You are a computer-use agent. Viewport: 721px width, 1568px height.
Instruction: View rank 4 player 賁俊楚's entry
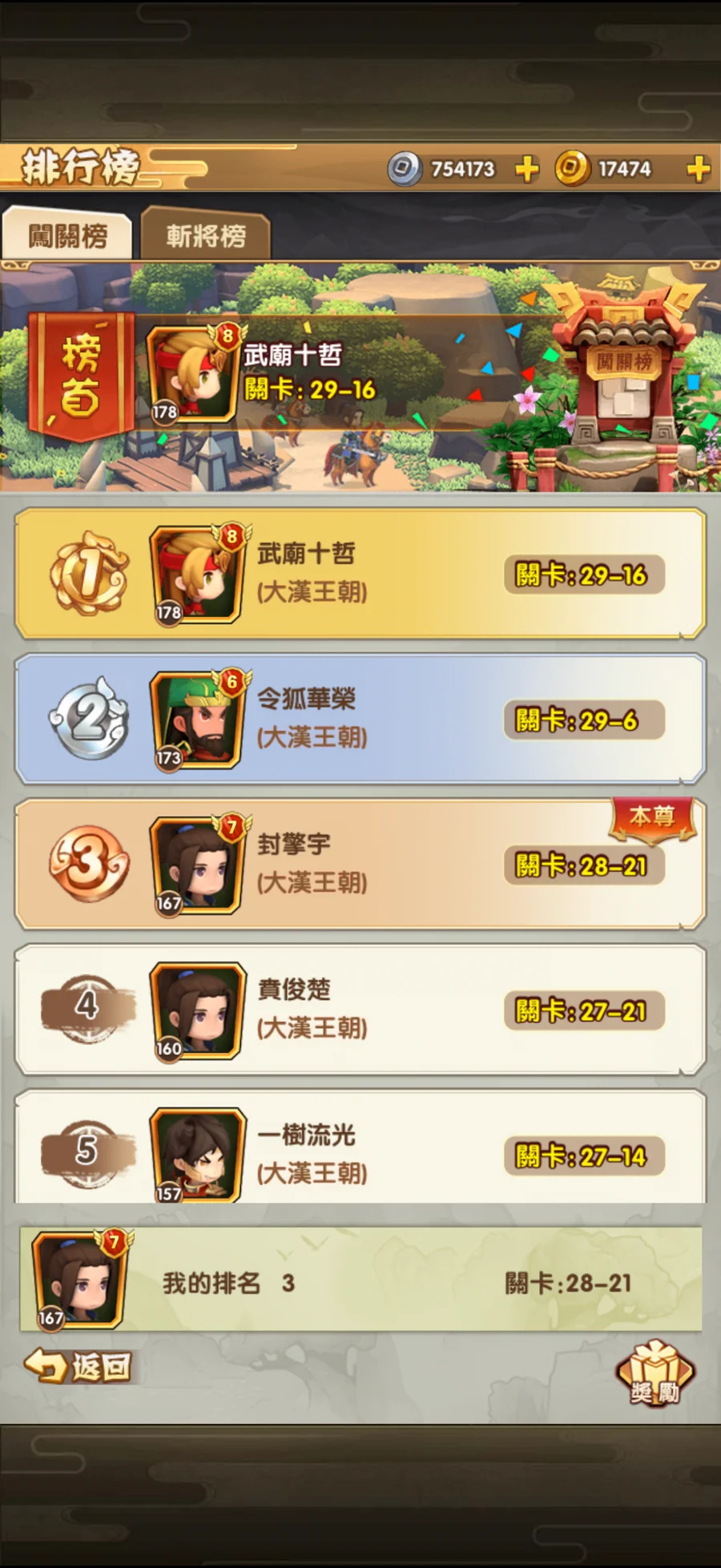360,1010
